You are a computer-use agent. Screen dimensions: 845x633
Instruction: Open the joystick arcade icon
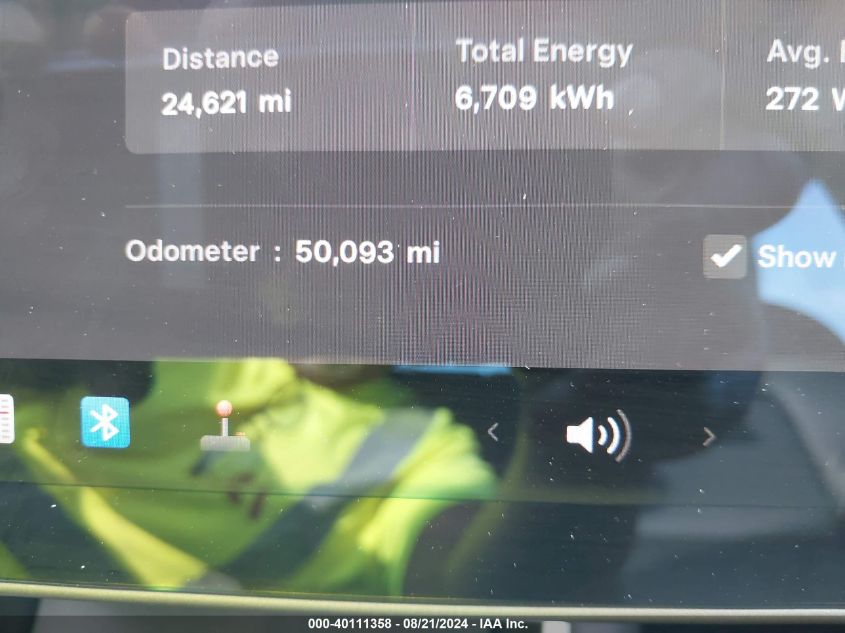click(x=224, y=427)
